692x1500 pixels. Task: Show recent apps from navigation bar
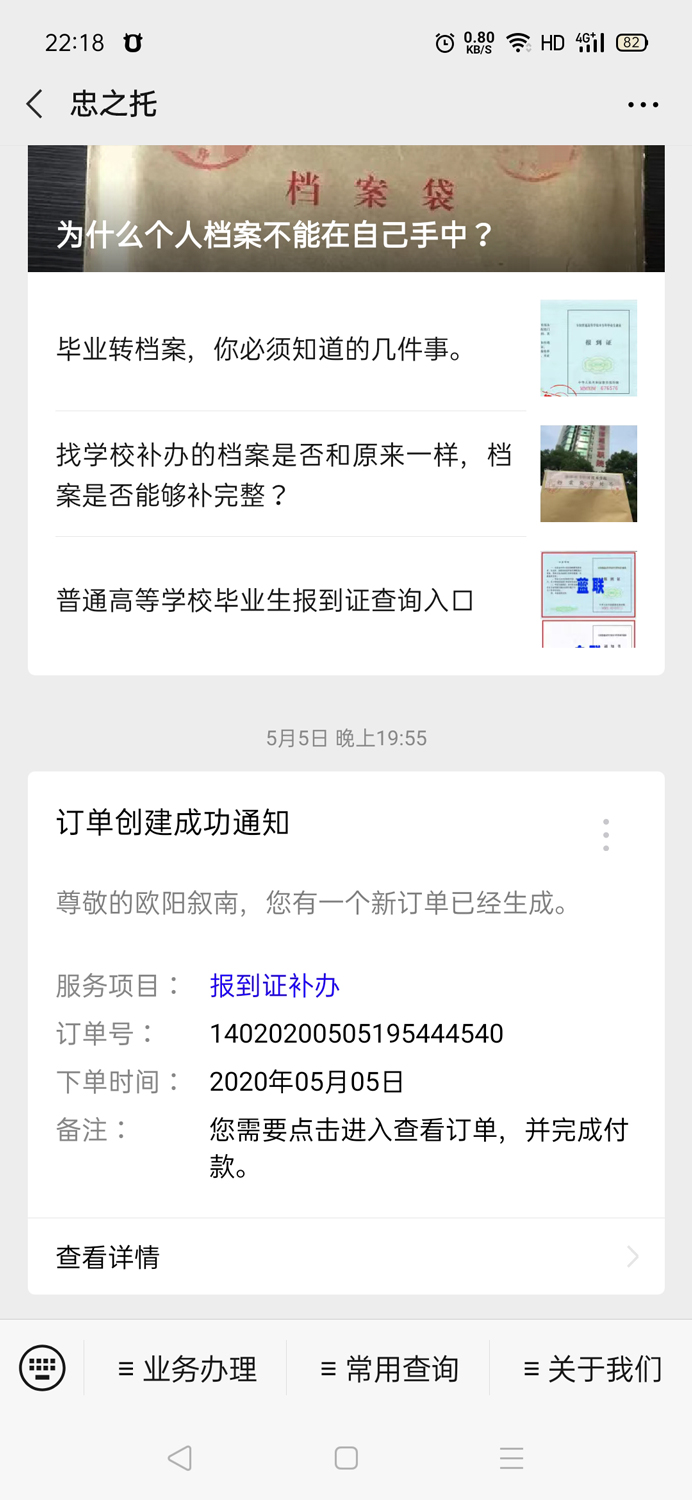point(512,1458)
